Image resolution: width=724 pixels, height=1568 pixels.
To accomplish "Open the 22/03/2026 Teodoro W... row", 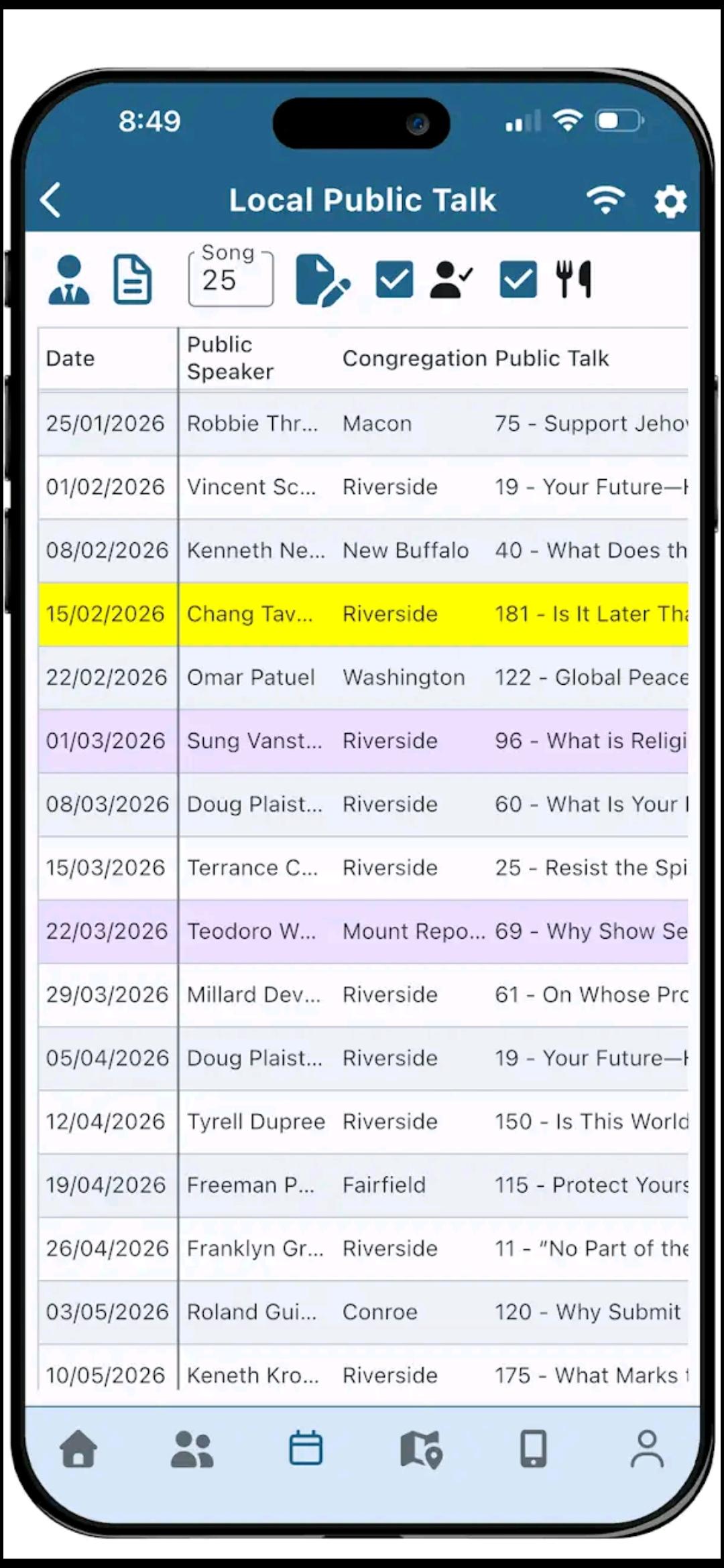I will pyautogui.click(x=362, y=931).
